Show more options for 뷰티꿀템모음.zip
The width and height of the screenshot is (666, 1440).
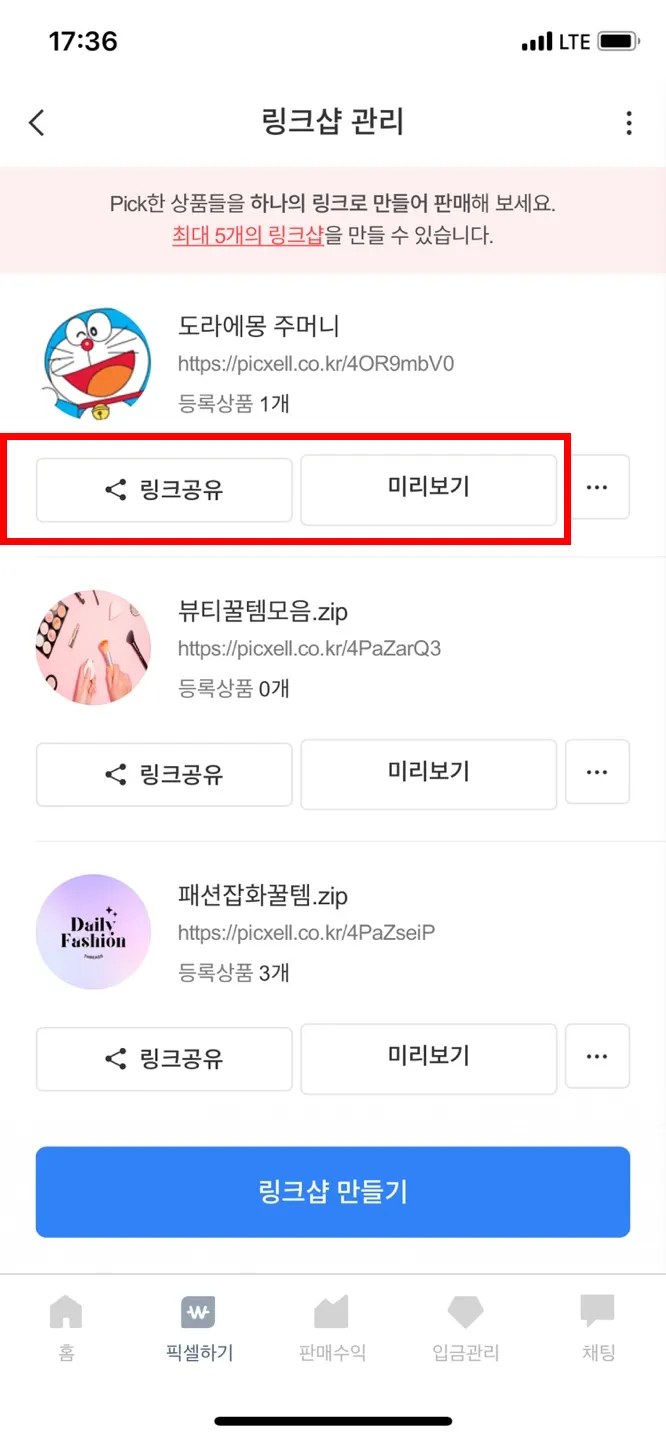tap(597, 772)
